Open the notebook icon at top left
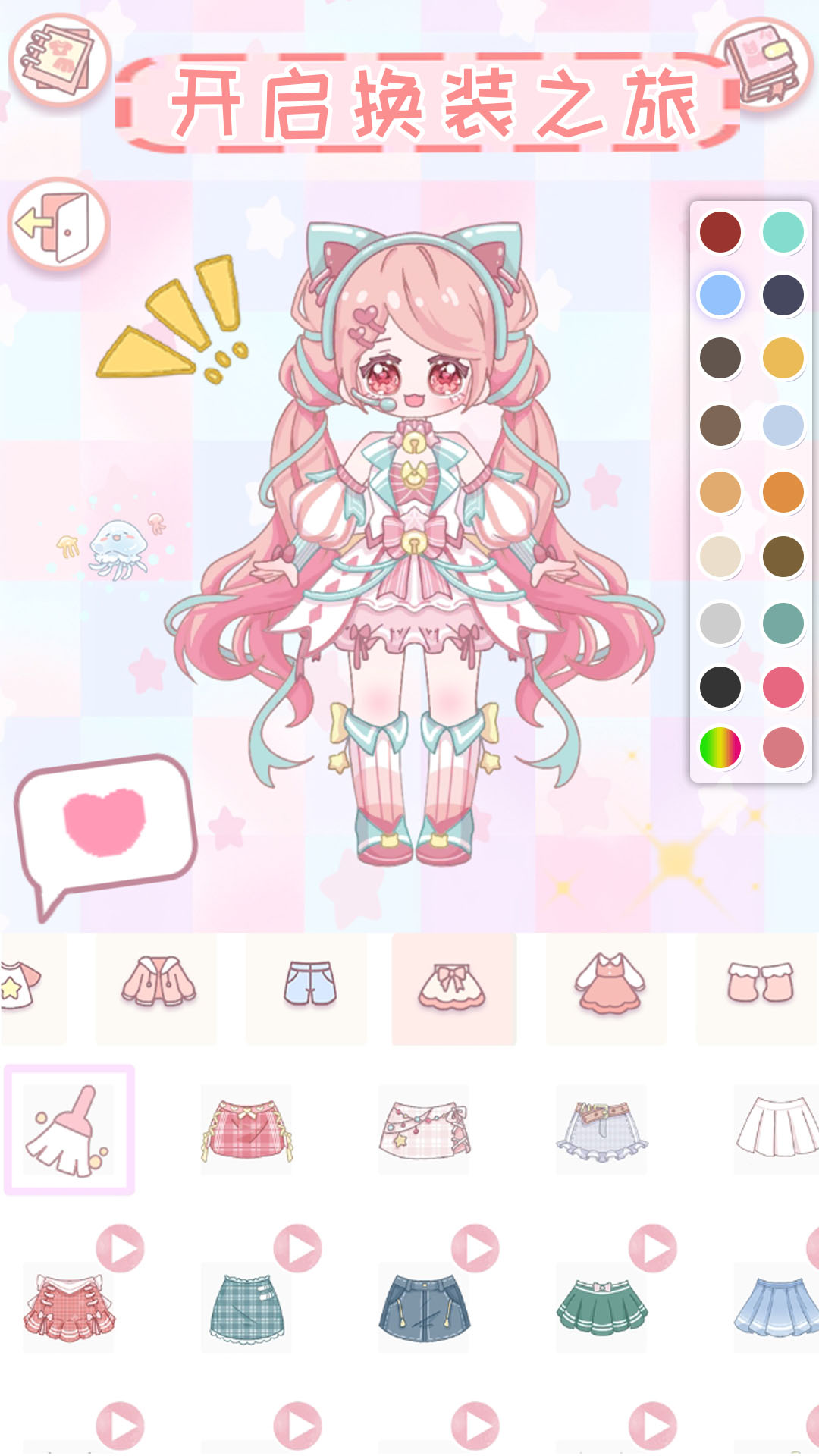The image size is (819, 1456). click(x=59, y=61)
